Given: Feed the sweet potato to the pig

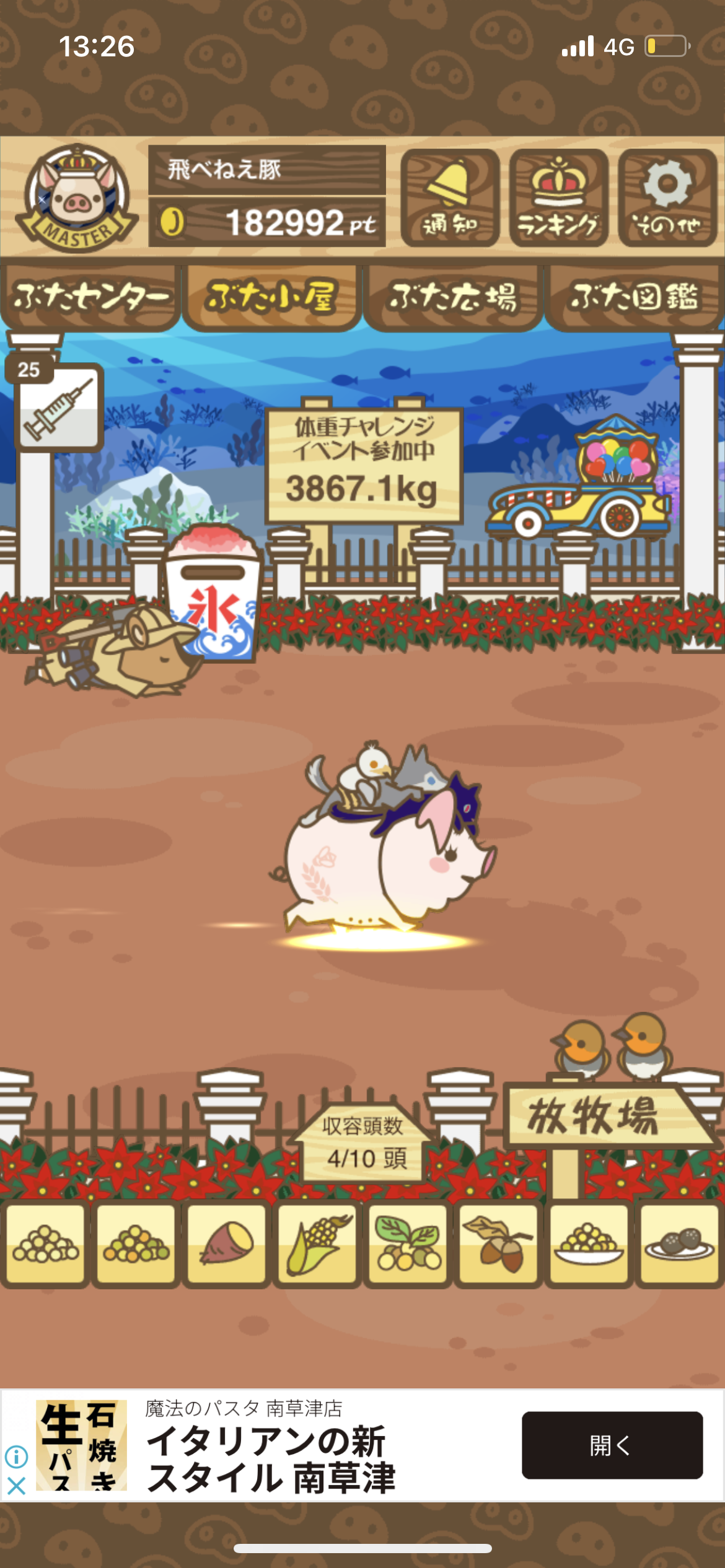Looking at the screenshot, I should click(226, 1242).
